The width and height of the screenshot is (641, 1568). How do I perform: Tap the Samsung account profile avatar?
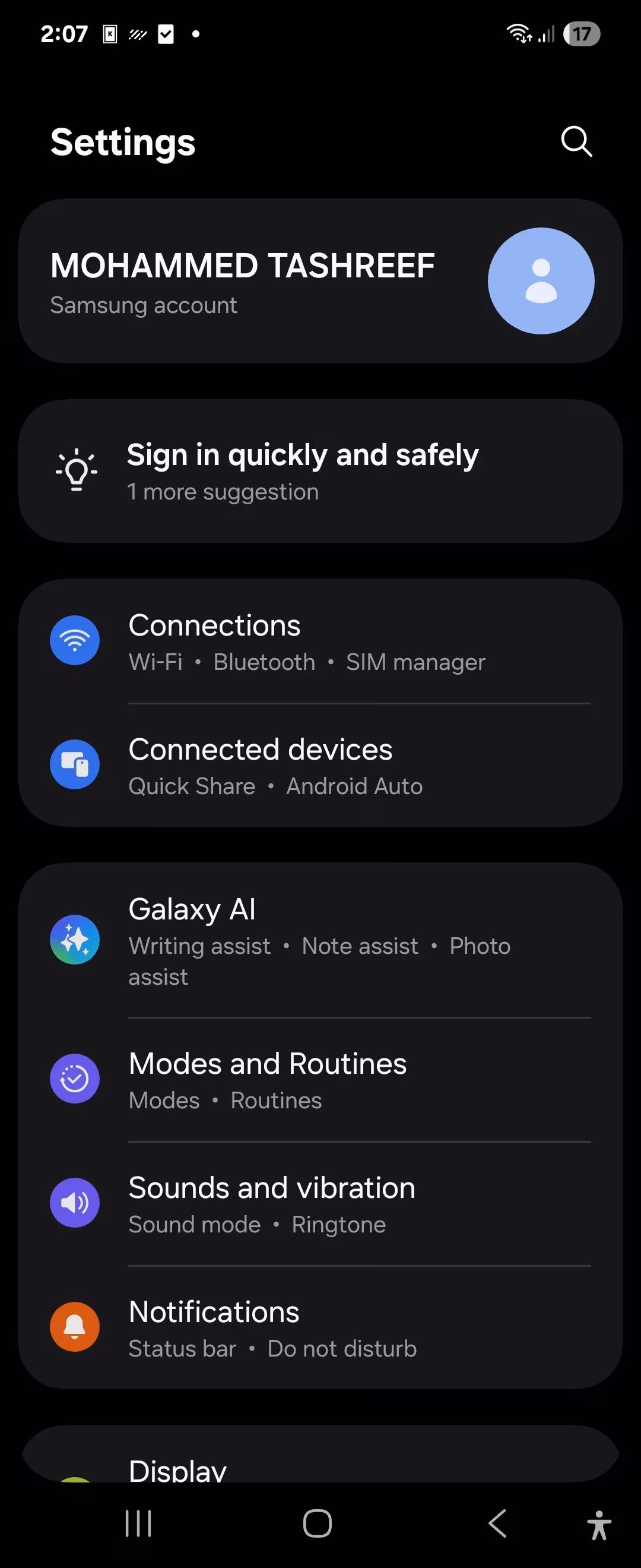click(540, 279)
